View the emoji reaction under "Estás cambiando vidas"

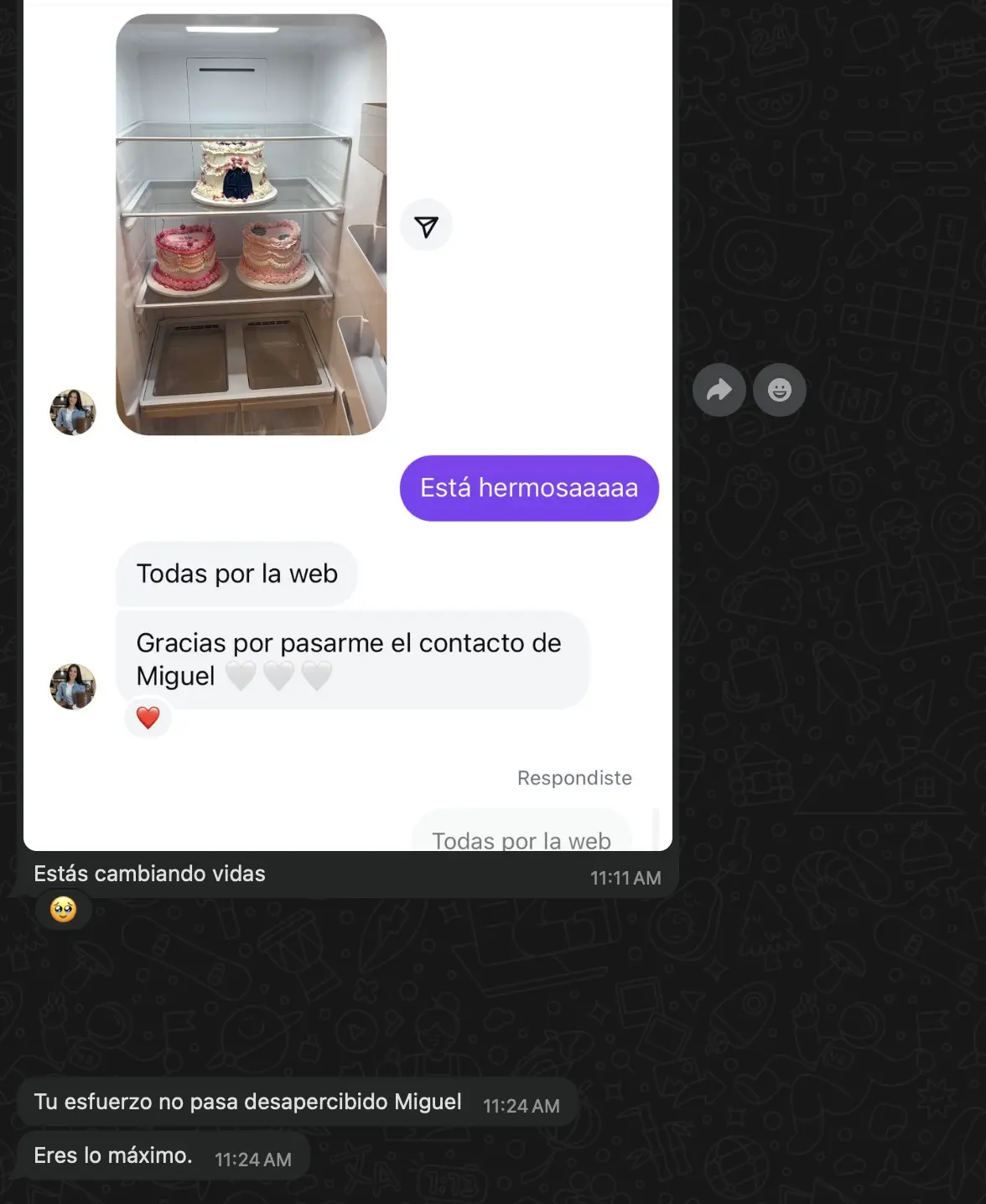point(64,910)
